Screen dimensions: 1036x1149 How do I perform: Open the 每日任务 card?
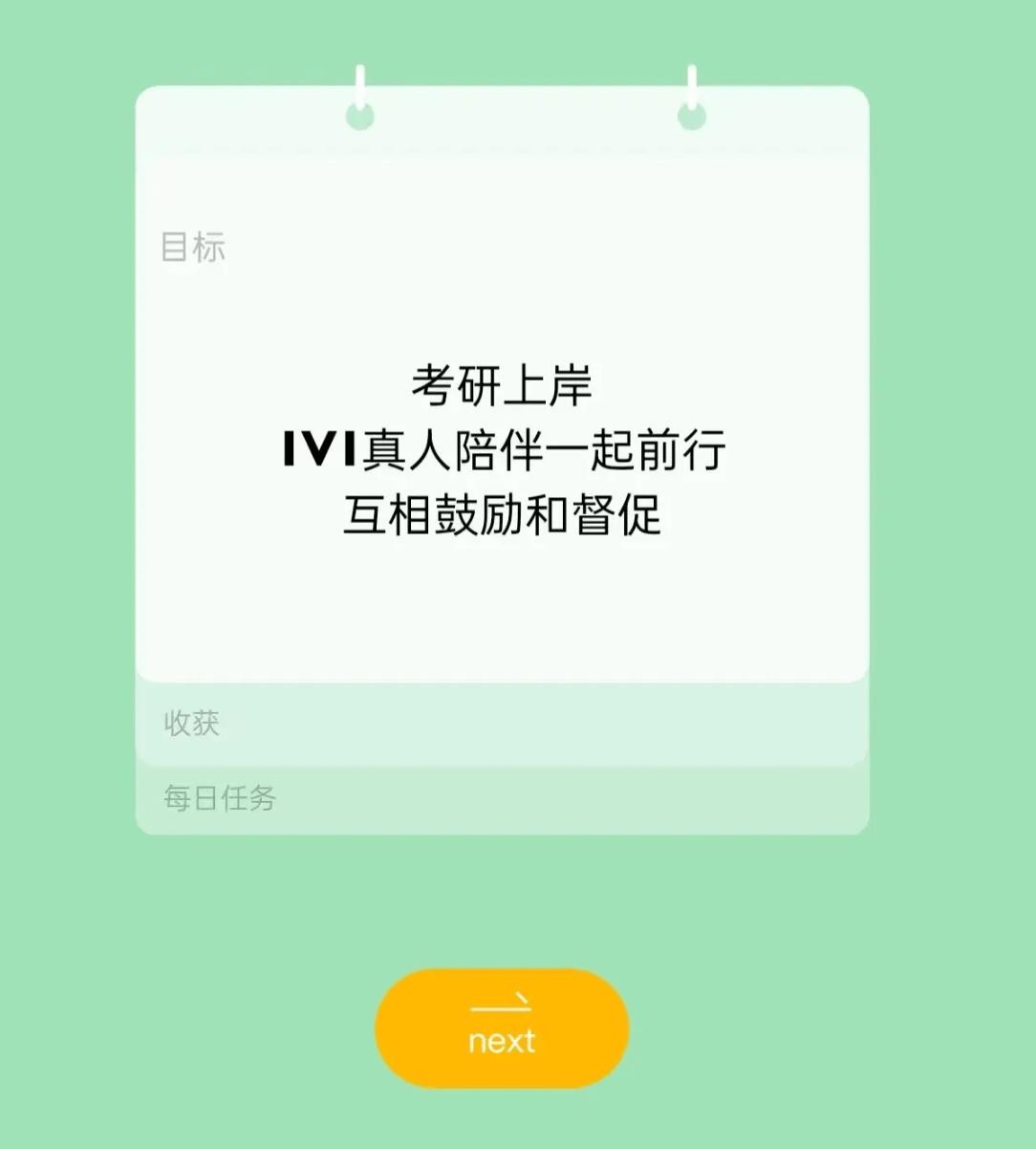click(502, 800)
